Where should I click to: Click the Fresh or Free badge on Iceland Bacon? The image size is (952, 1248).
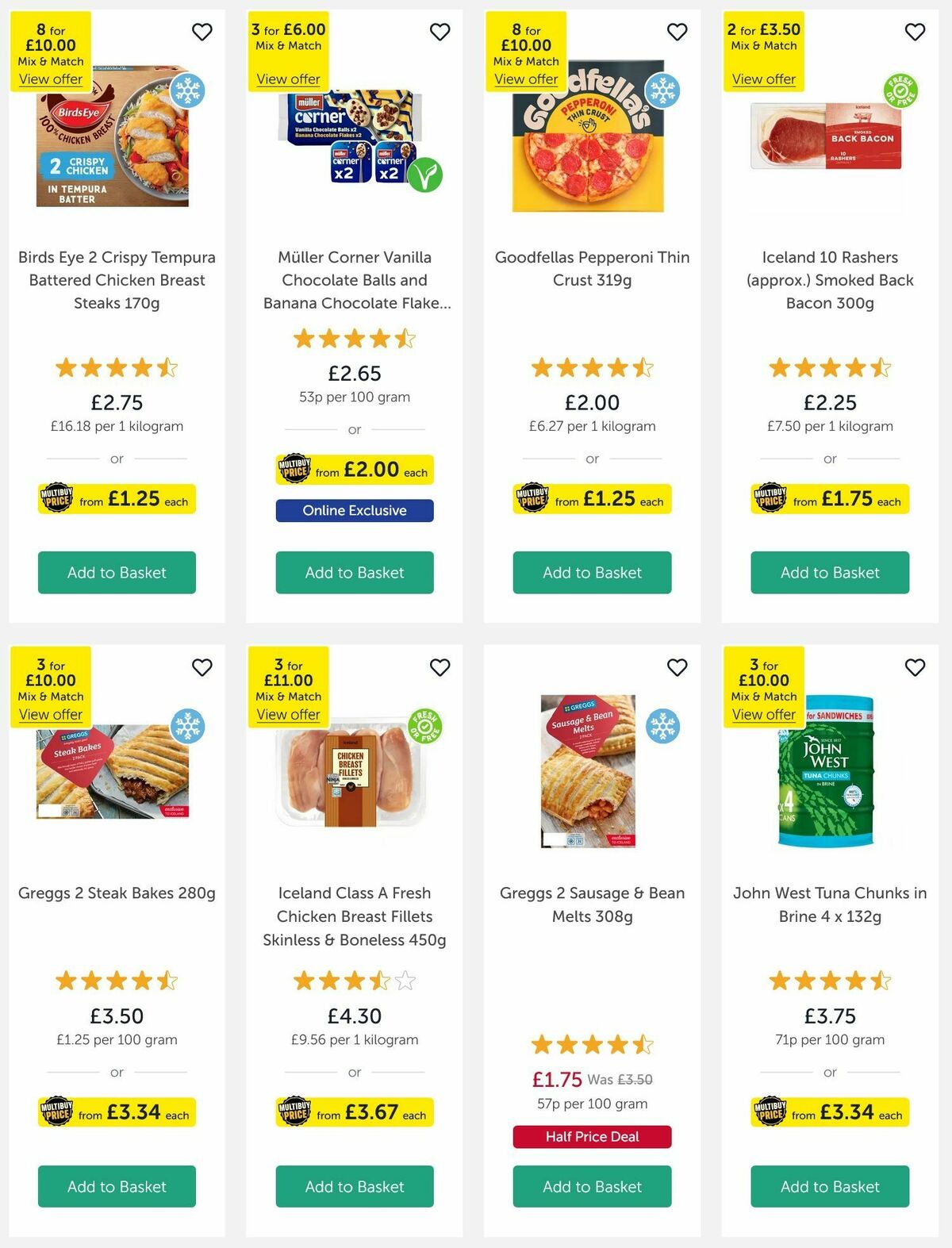(x=900, y=90)
